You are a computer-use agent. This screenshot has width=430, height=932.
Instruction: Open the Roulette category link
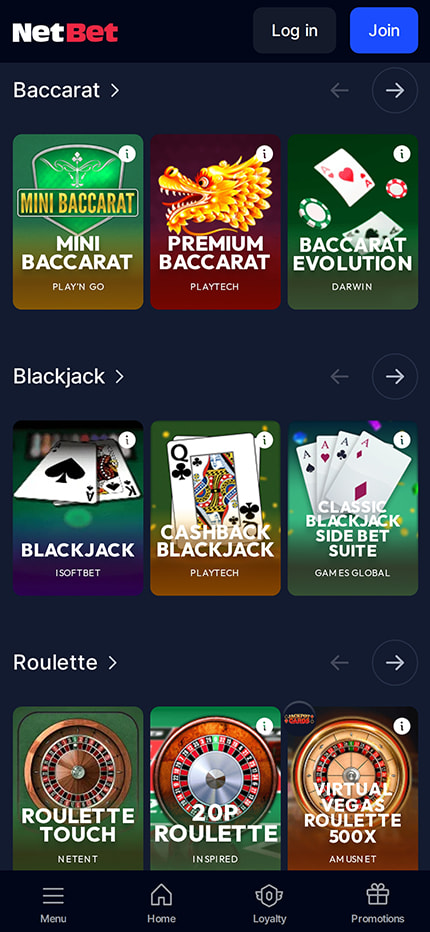65,662
